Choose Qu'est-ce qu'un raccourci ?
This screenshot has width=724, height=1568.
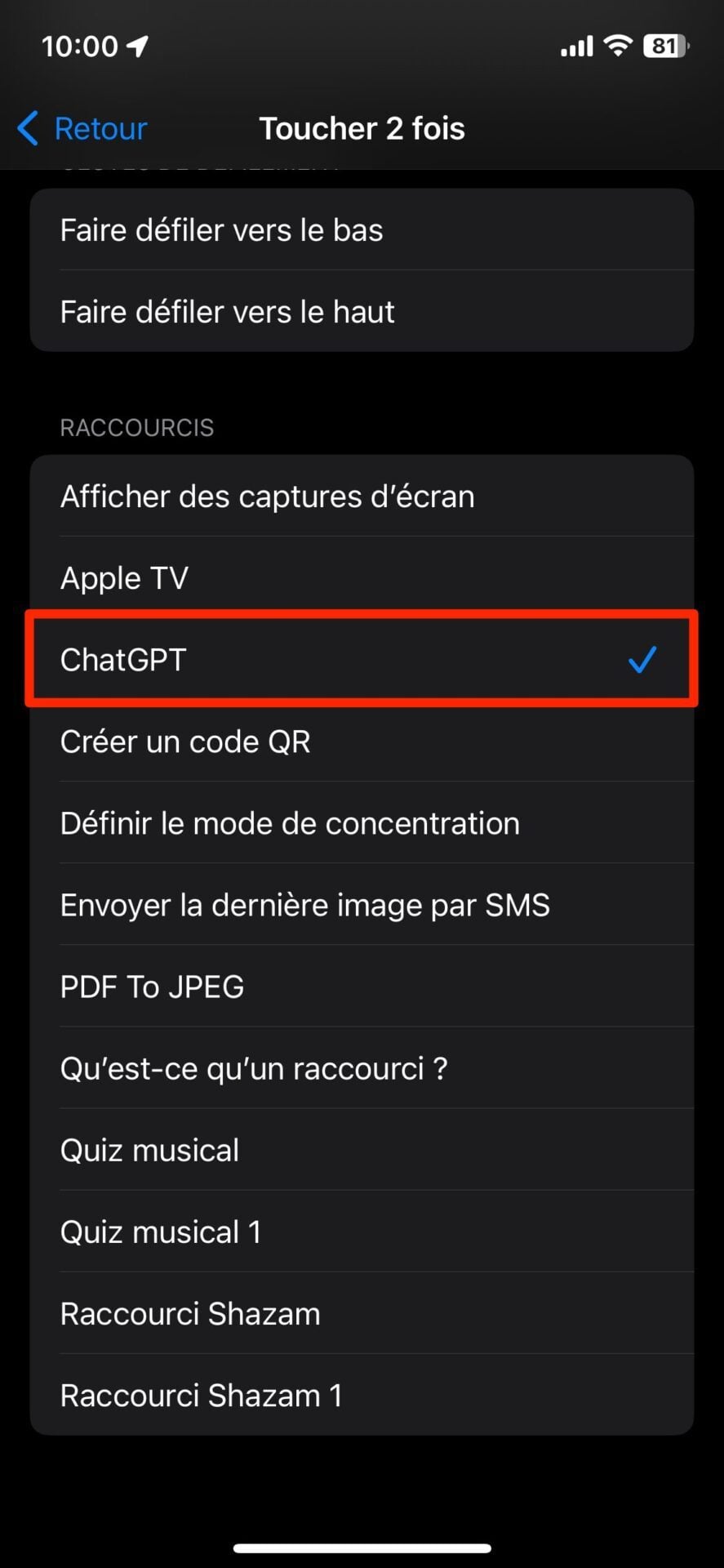coord(362,1068)
